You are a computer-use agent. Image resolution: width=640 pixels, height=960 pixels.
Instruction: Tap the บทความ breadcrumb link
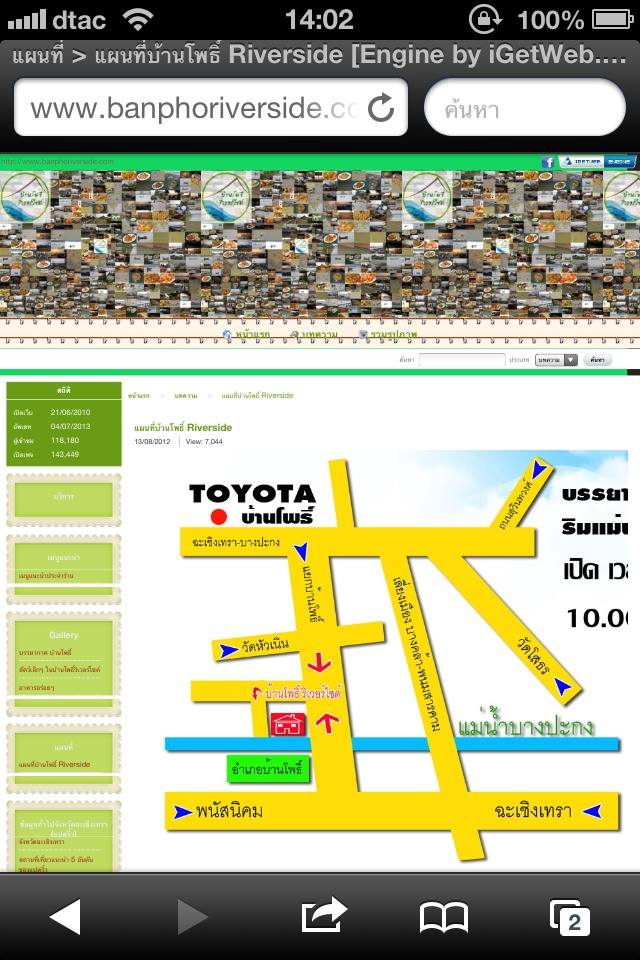point(186,396)
